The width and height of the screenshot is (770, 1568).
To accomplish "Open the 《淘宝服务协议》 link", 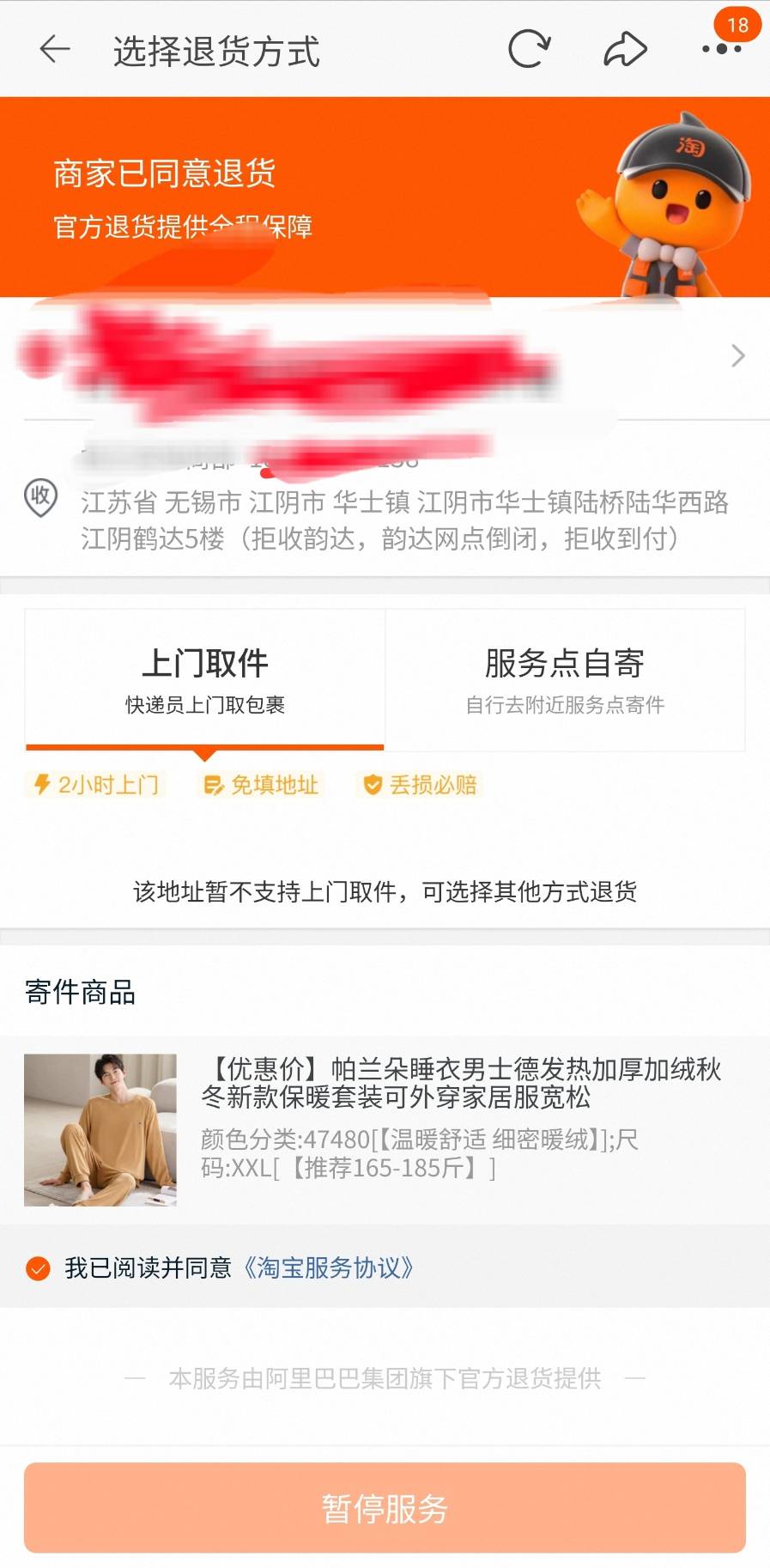I will (329, 1267).
